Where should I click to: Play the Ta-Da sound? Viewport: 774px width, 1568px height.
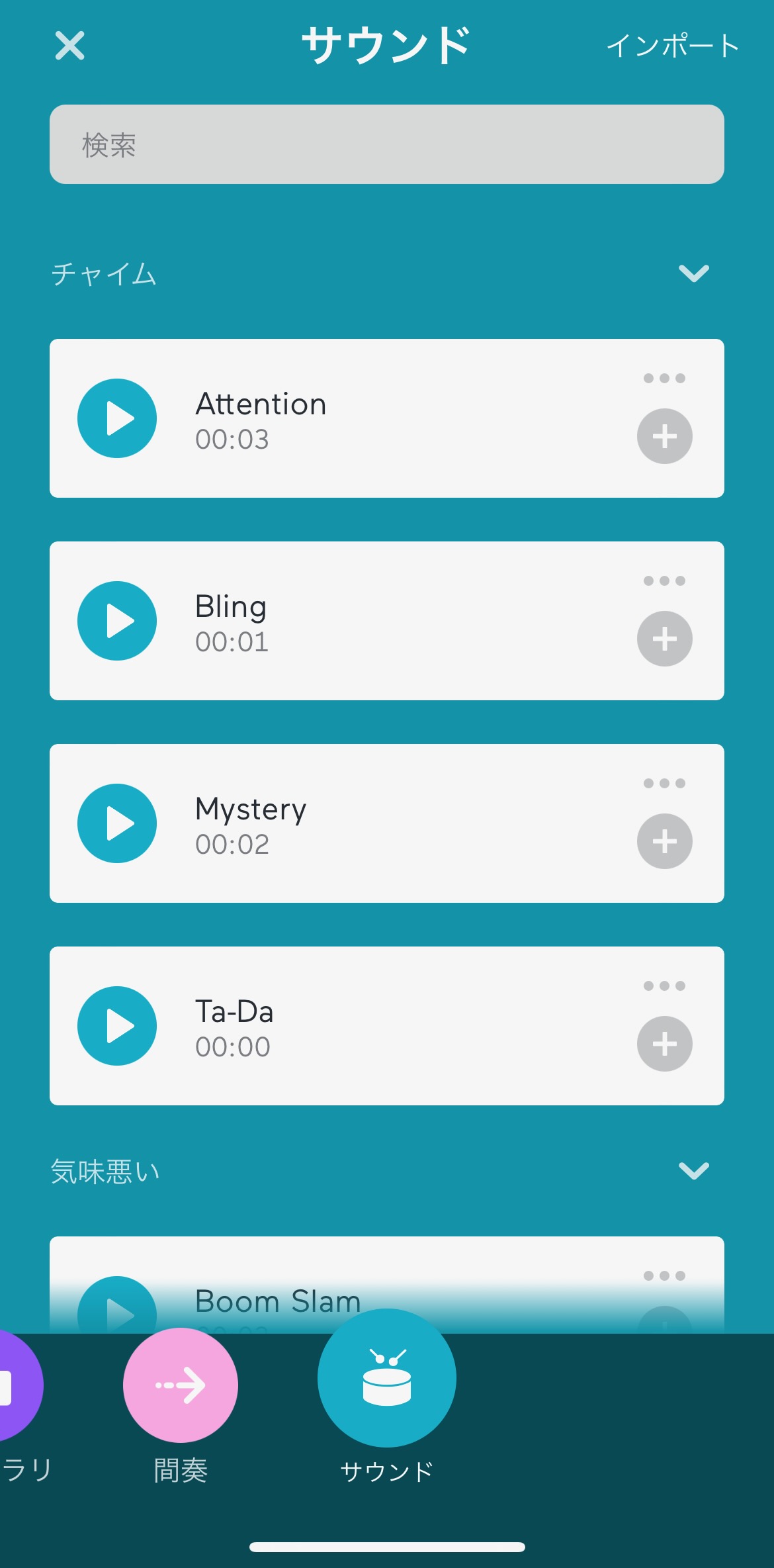tap(117, 1026)
